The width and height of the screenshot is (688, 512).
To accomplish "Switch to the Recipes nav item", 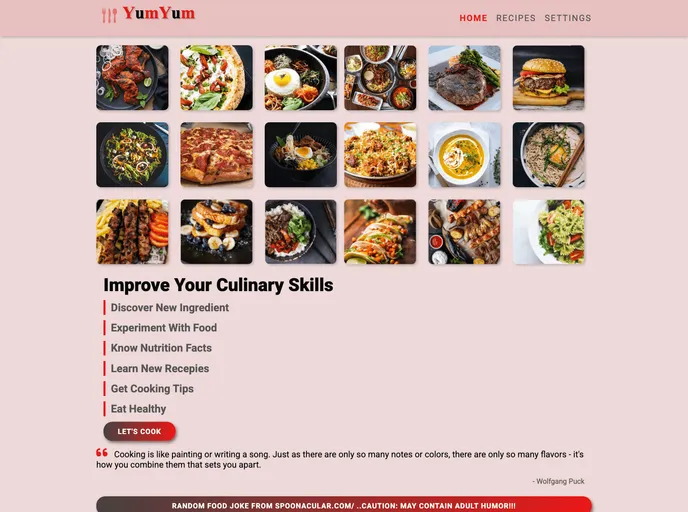I will [516, 18].
